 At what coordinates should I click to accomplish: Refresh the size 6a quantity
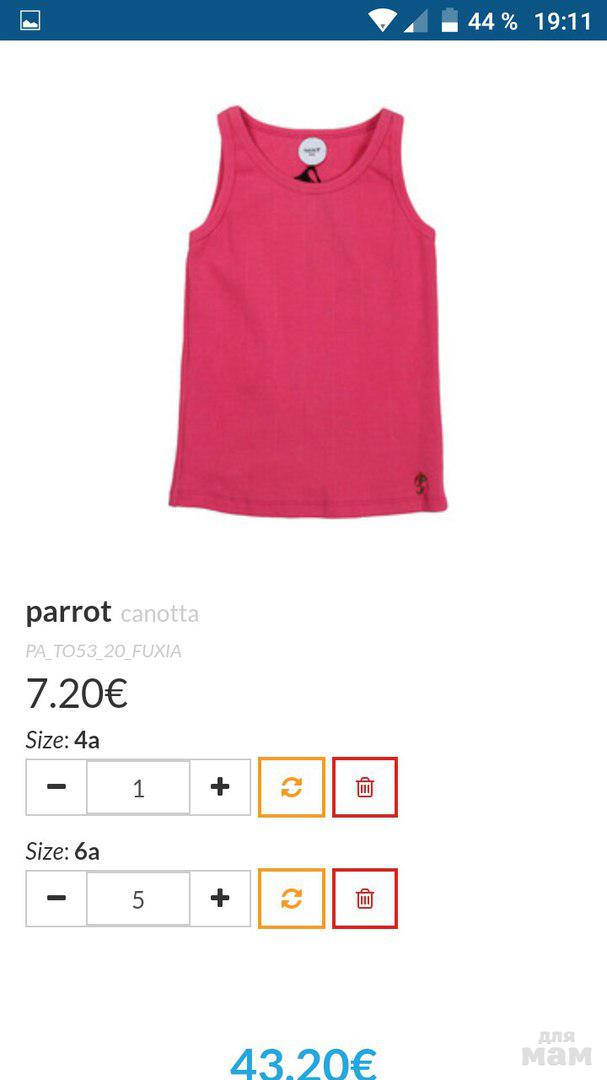(x=291, y=899)
